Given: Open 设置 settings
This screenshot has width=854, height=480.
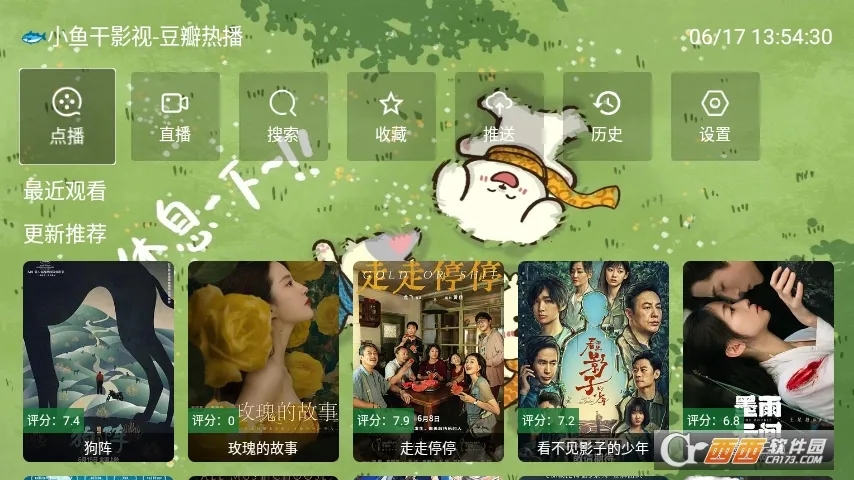Looking at the screenshot, I should (x=715, y=116).
